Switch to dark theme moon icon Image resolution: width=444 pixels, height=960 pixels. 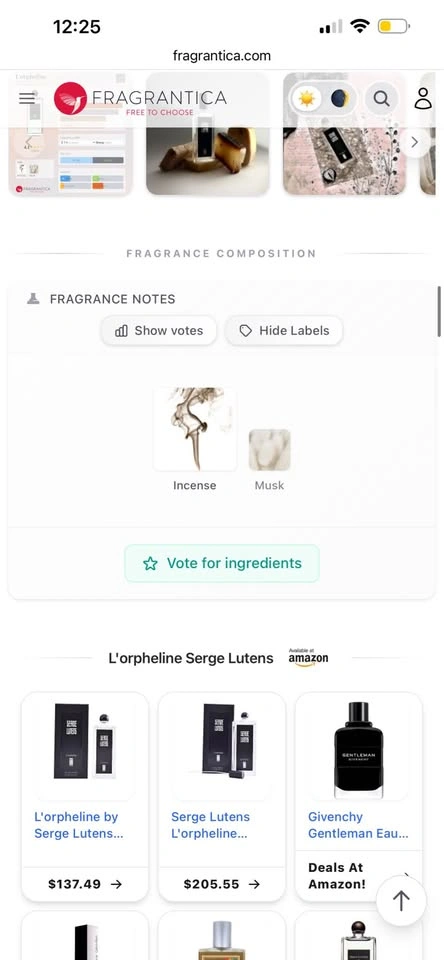coord(339,99)
